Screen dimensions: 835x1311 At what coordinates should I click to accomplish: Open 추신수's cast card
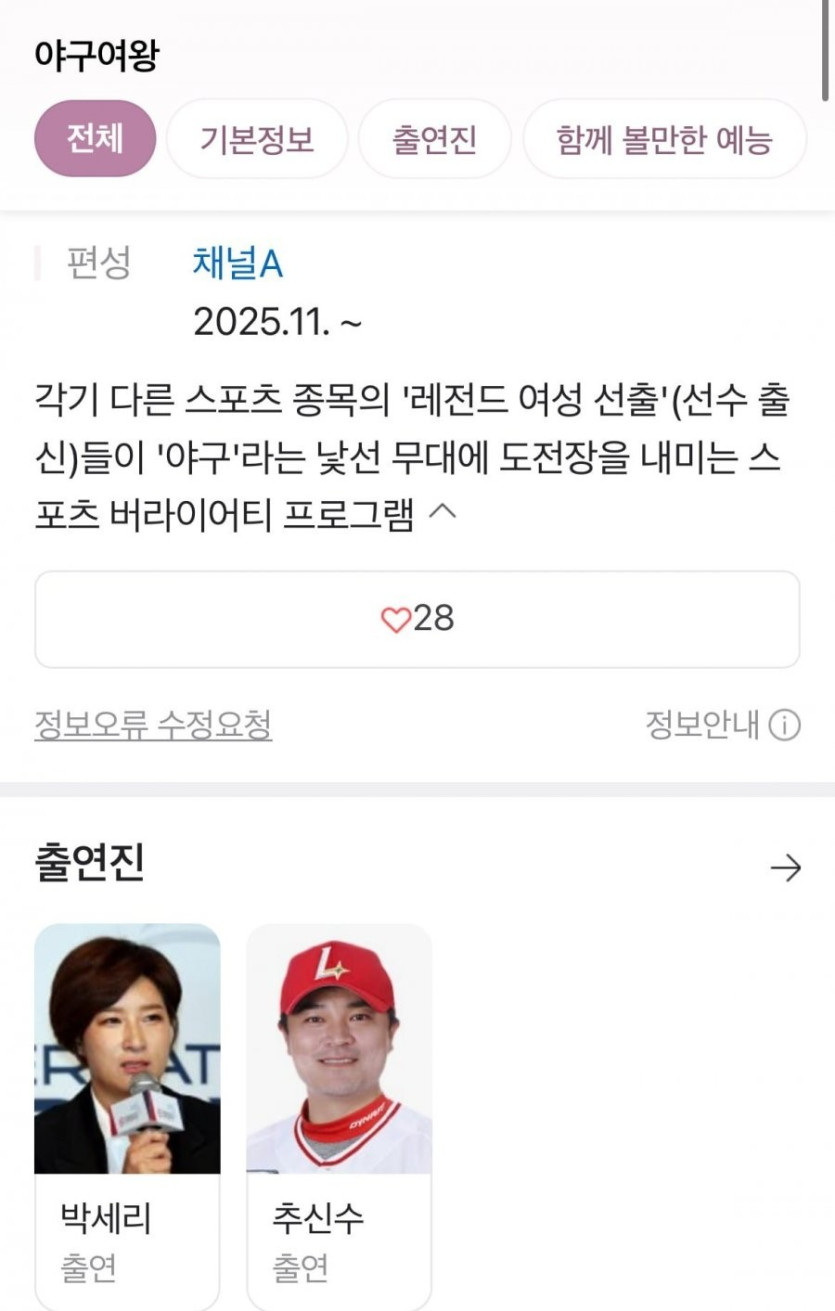(339, 1110)
